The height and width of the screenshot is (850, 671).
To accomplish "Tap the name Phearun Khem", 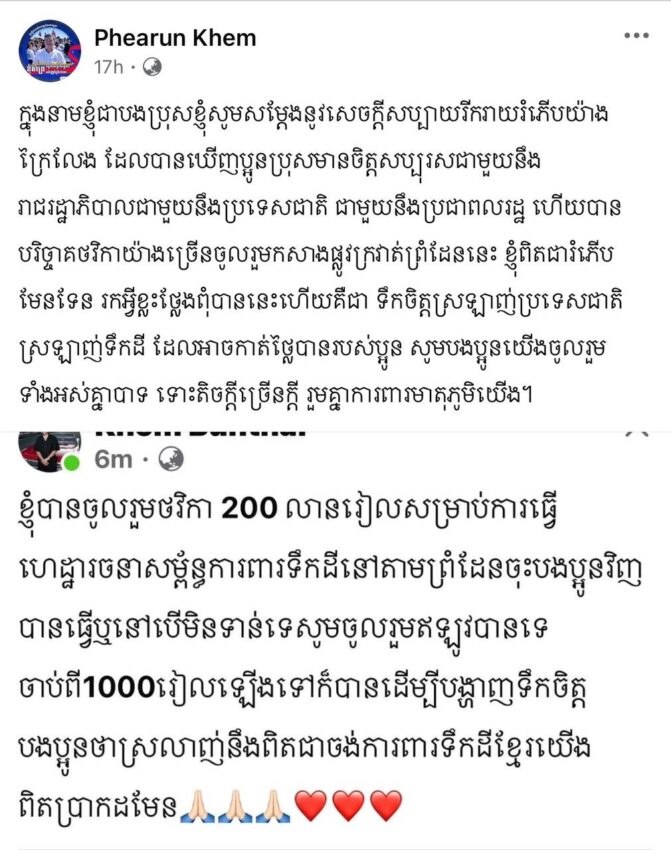I will click(x=175, y=38).
